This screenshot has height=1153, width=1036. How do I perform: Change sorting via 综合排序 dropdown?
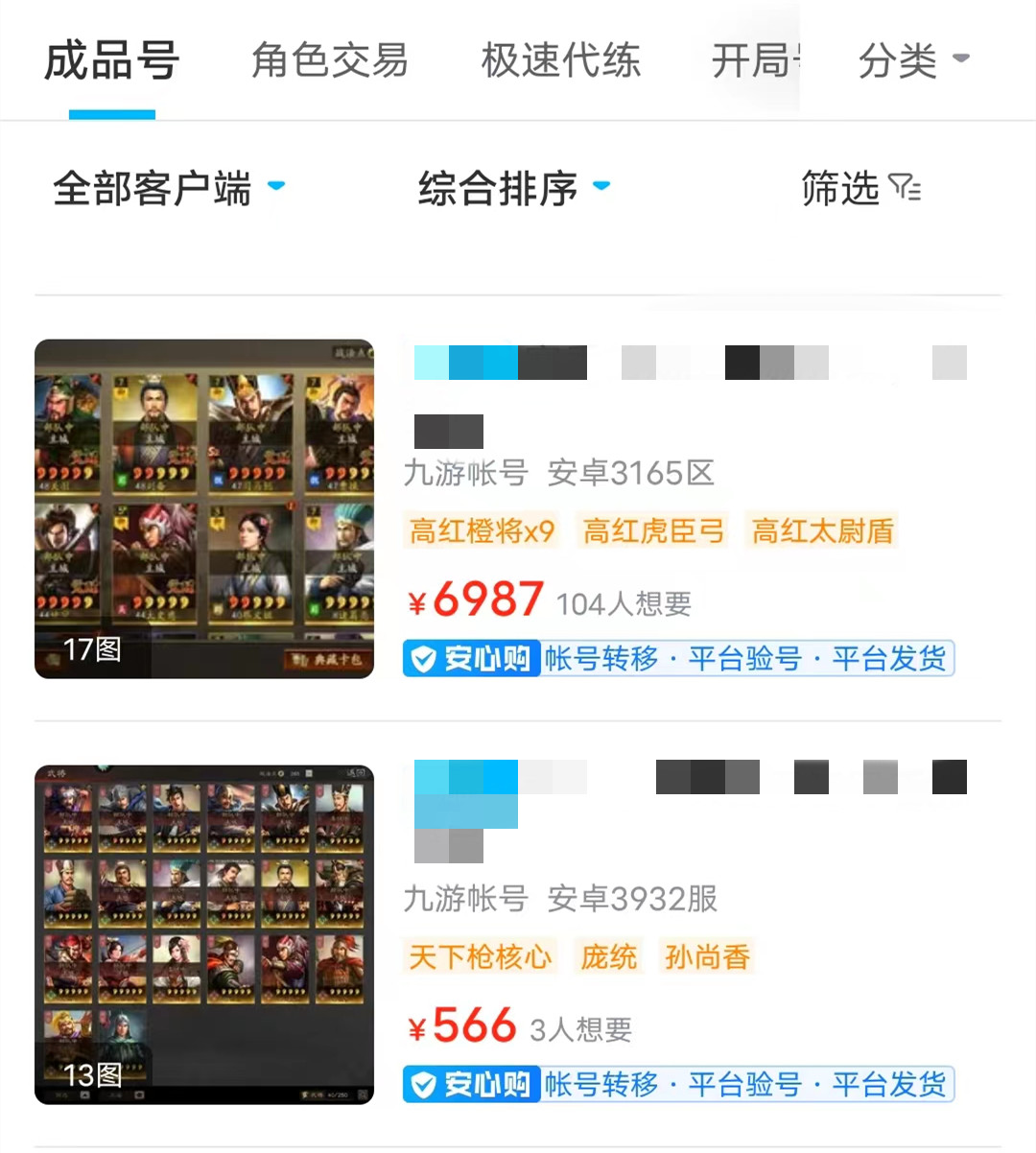[514, 188]
